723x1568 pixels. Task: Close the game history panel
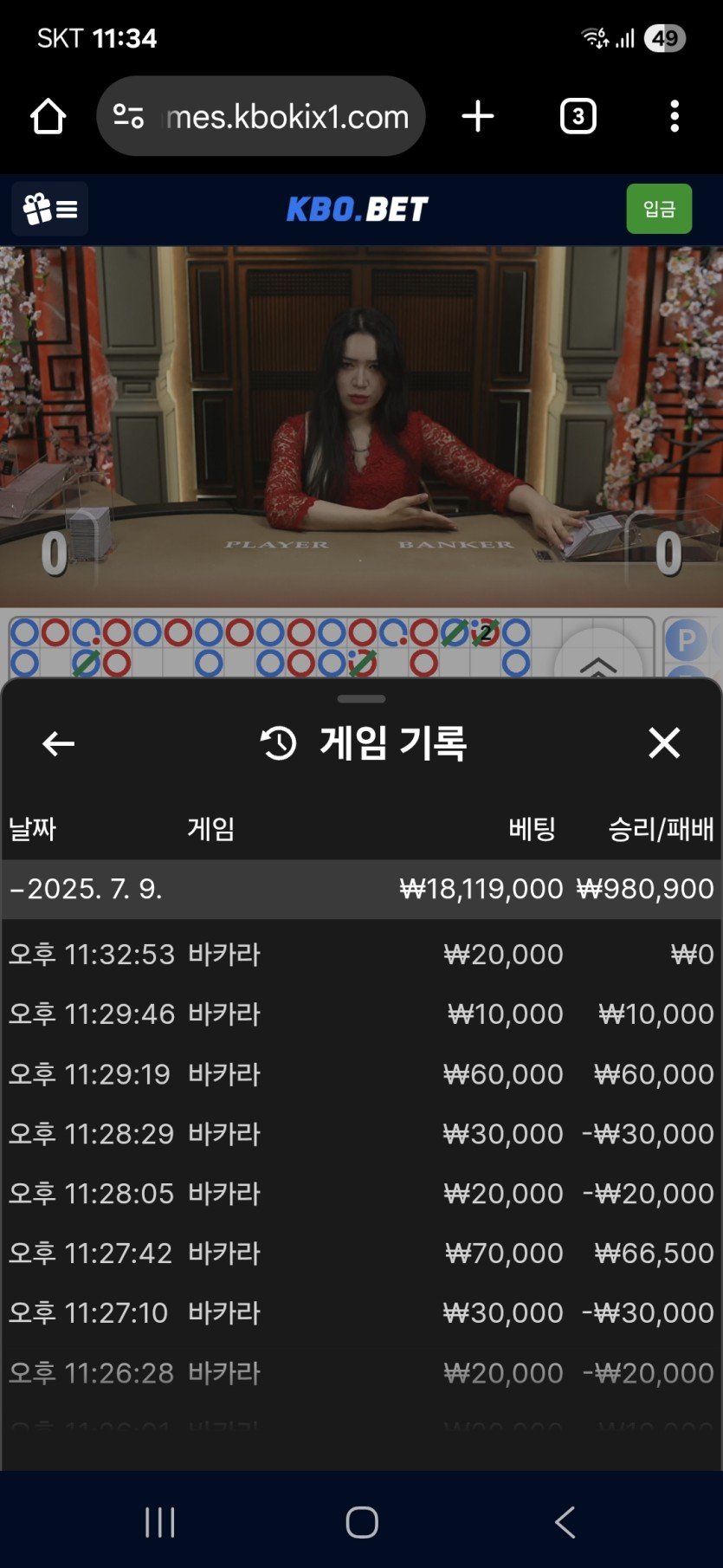(x=664, y=743)
